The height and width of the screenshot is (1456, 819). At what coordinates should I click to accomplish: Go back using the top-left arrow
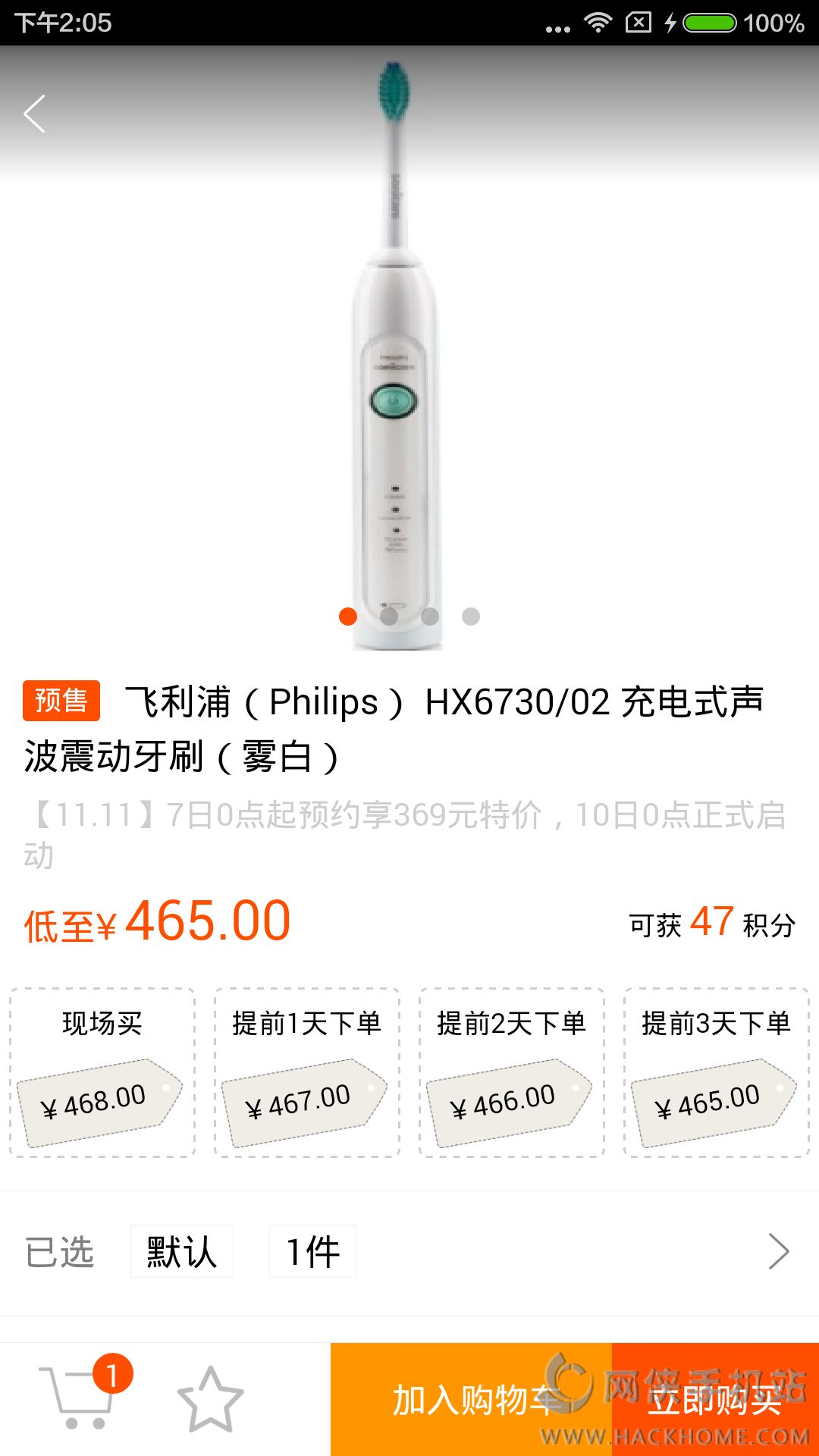click(35, 115)
